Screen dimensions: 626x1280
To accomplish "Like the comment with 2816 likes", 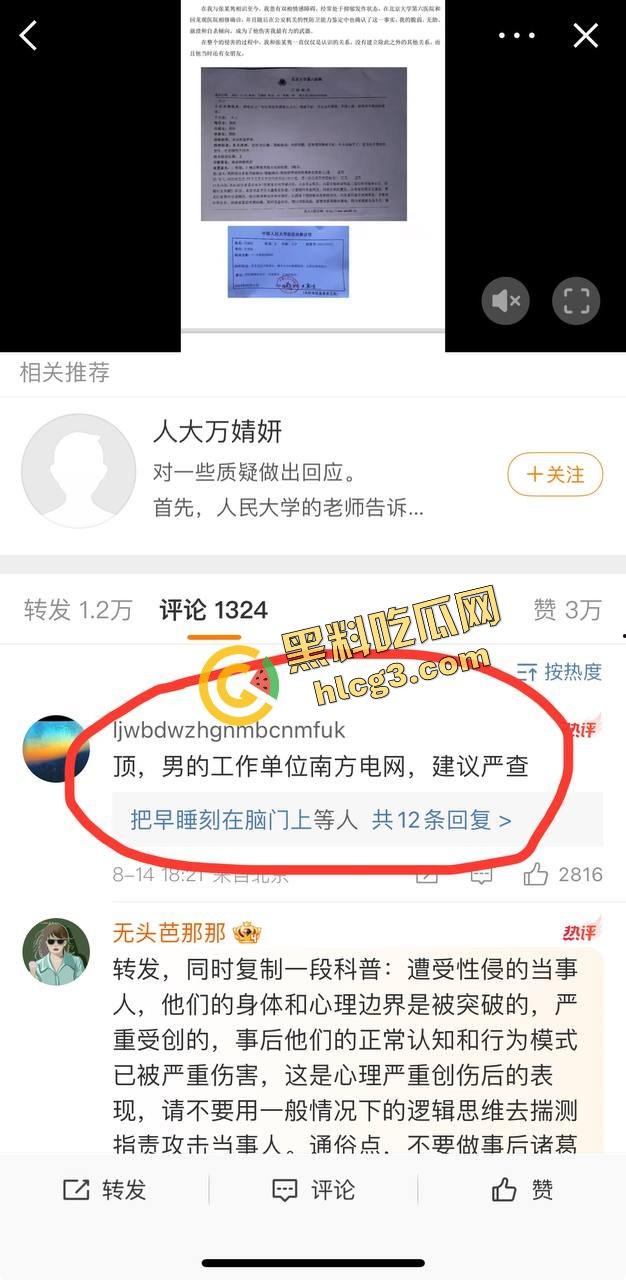I will 538,875.
